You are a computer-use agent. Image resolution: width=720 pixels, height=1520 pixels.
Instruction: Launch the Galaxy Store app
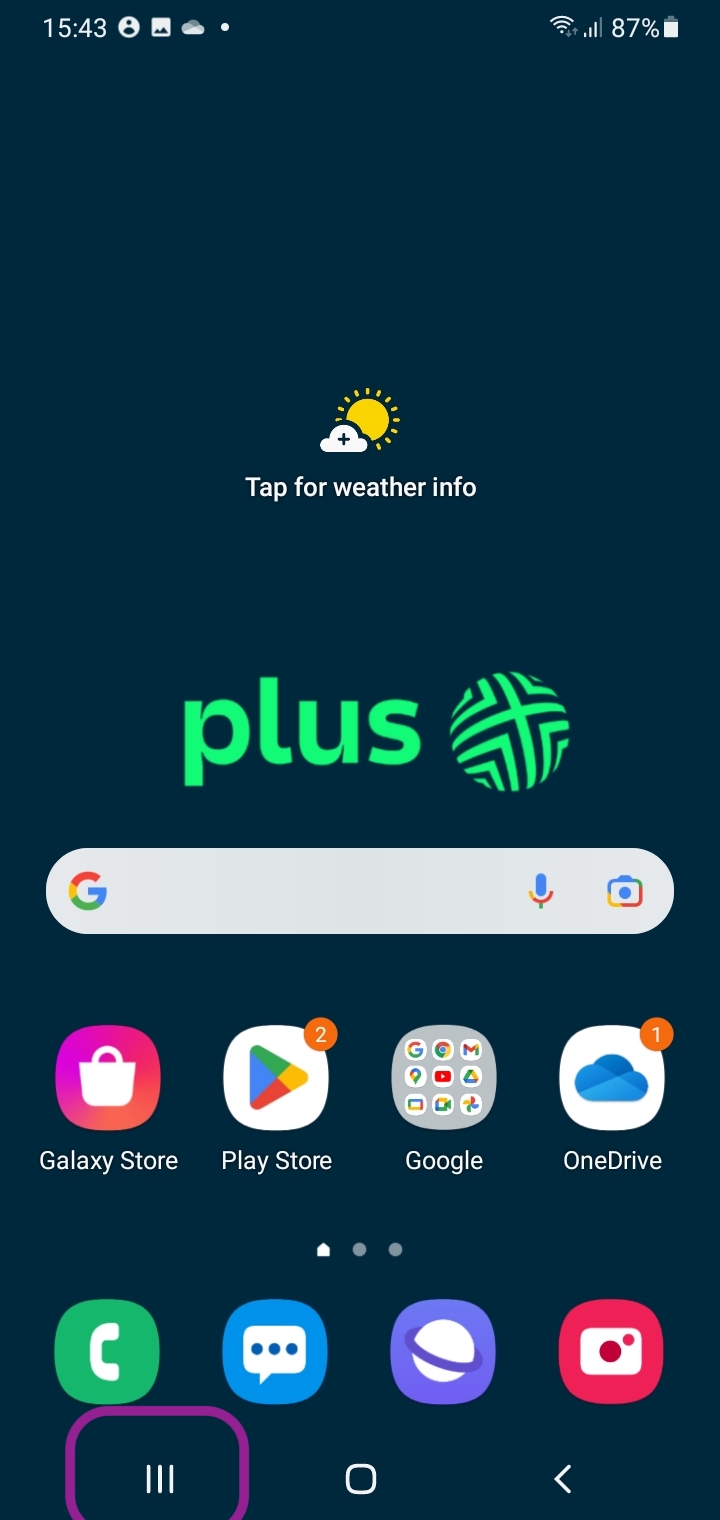(108, 1078)
